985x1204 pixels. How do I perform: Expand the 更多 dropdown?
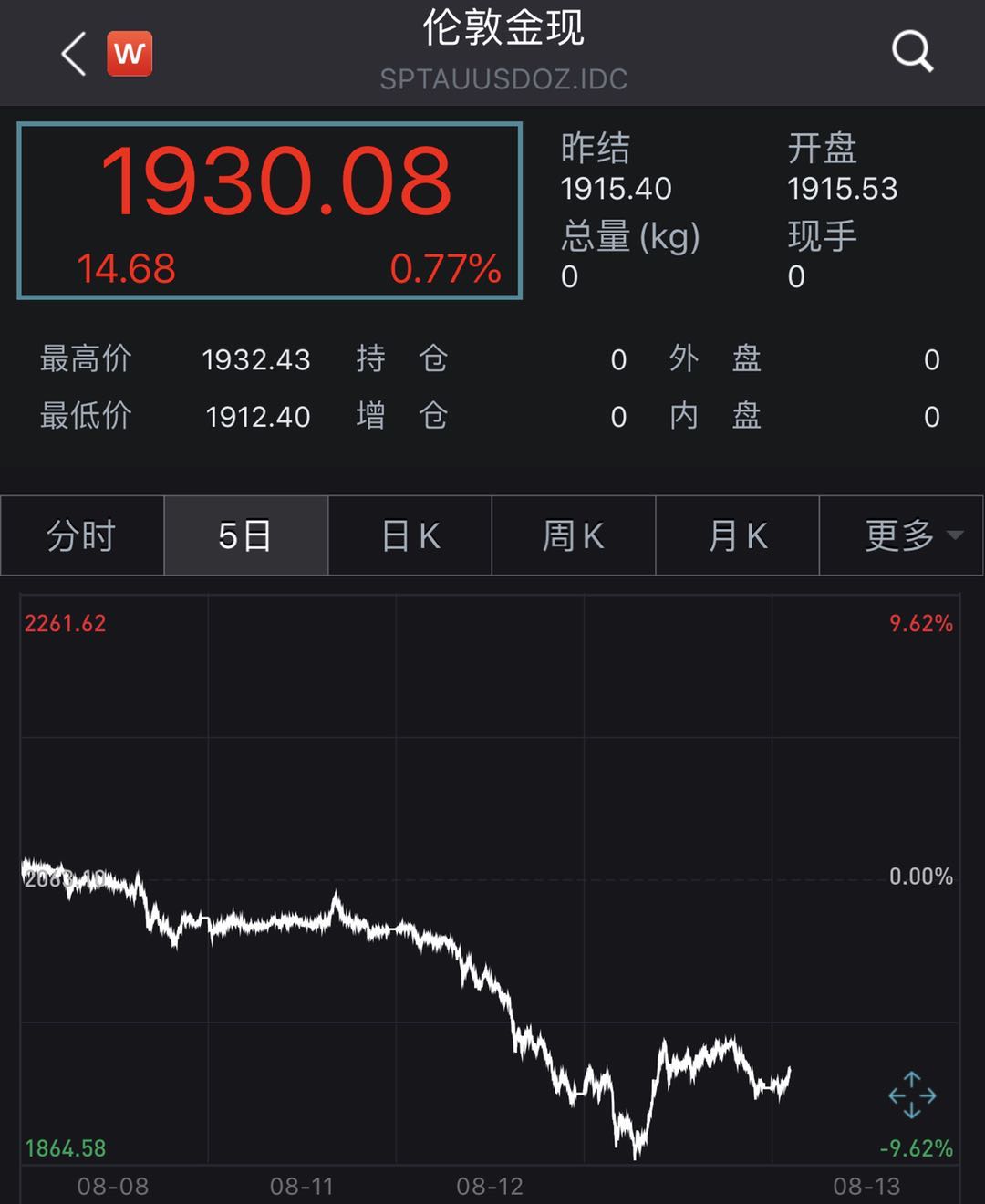coord(902,536)
